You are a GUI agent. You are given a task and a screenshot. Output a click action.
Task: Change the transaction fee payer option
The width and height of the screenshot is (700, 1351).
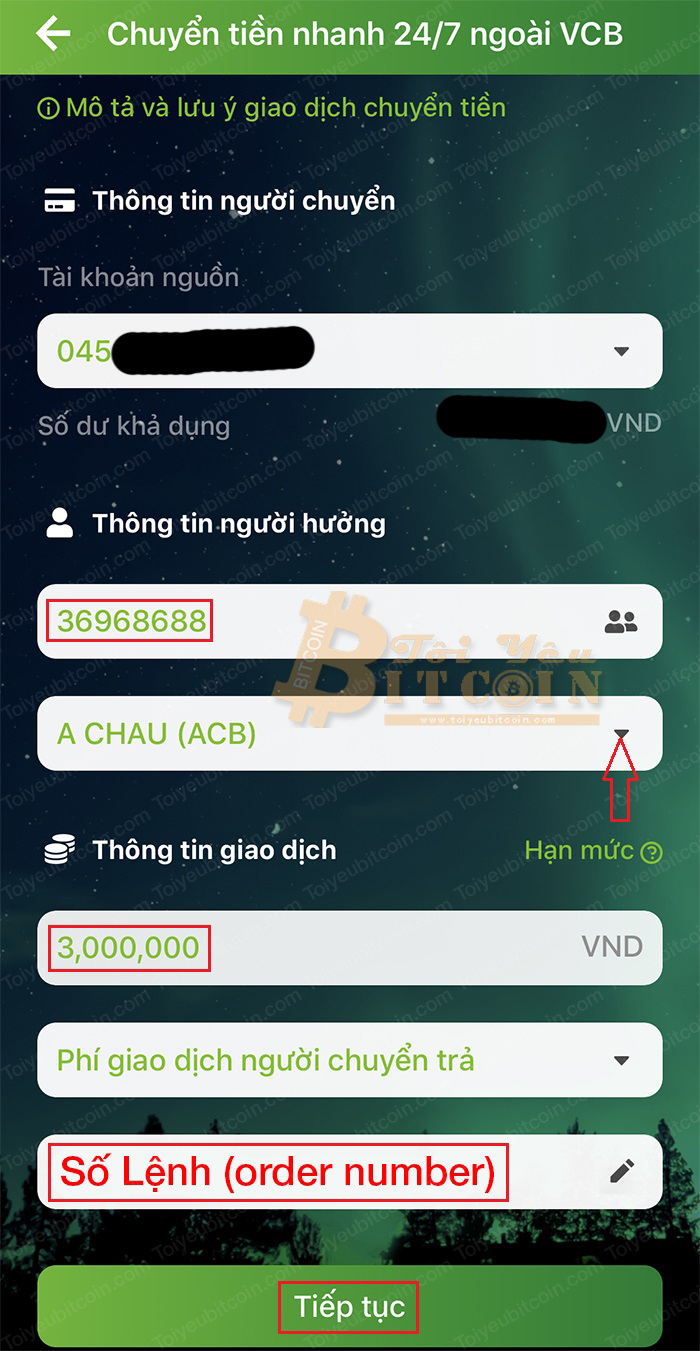[349, 1060]
